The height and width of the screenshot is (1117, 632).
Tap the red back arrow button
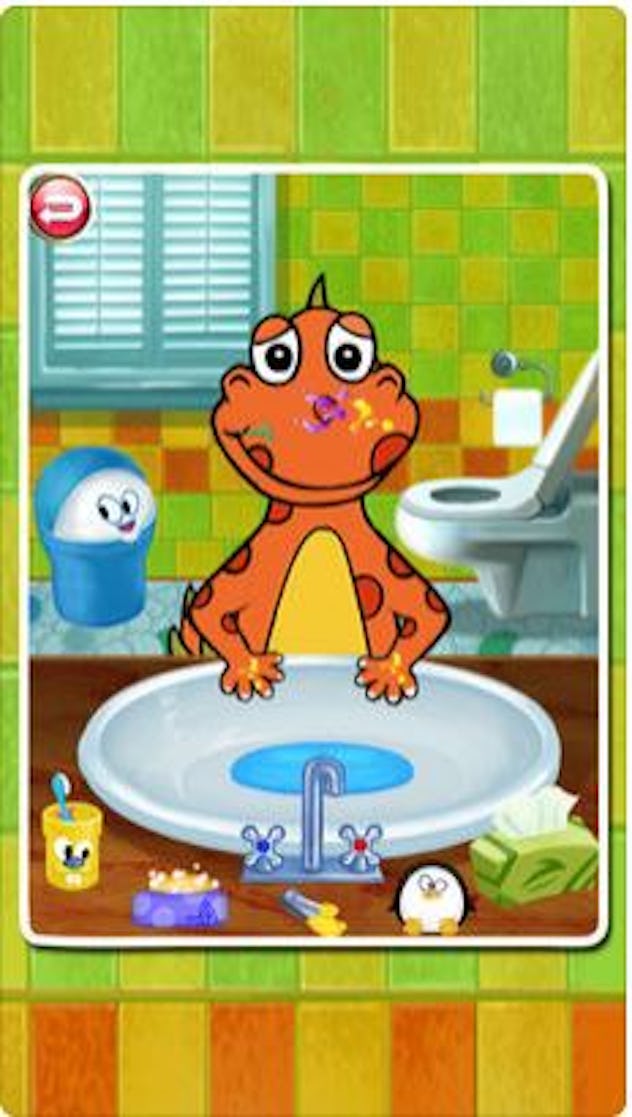[59, 207]
